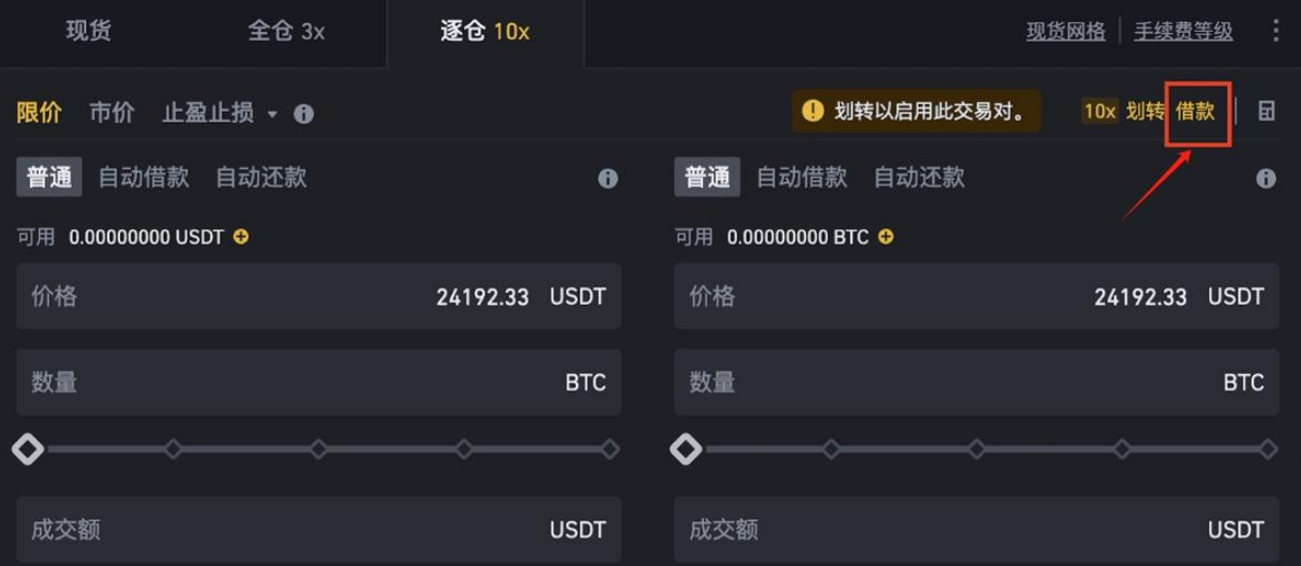Viewport: 1301px width, 566px height.
Task: Tap the plus icon next to available BTC
Action: tap(886, 237)
